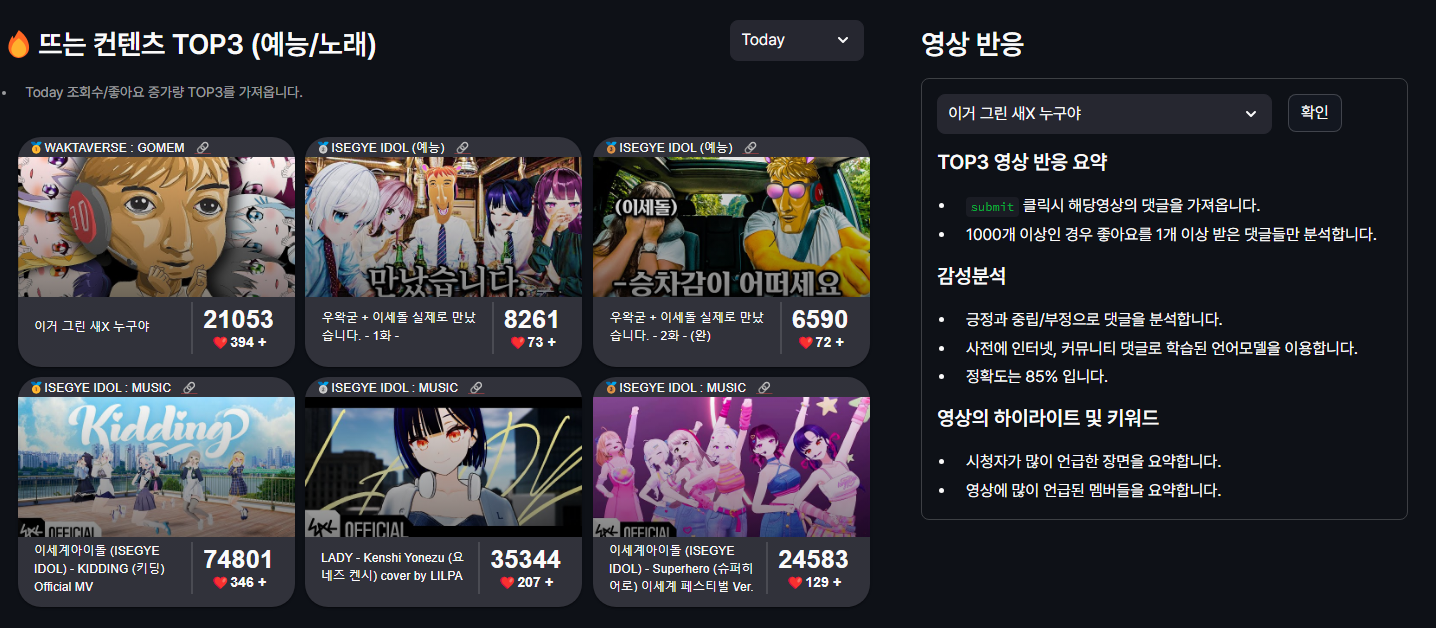Viewport: 1436px width, 628px height.
Task: Open the KIDDING Official MV thumbnail
Action: (156, 466)
